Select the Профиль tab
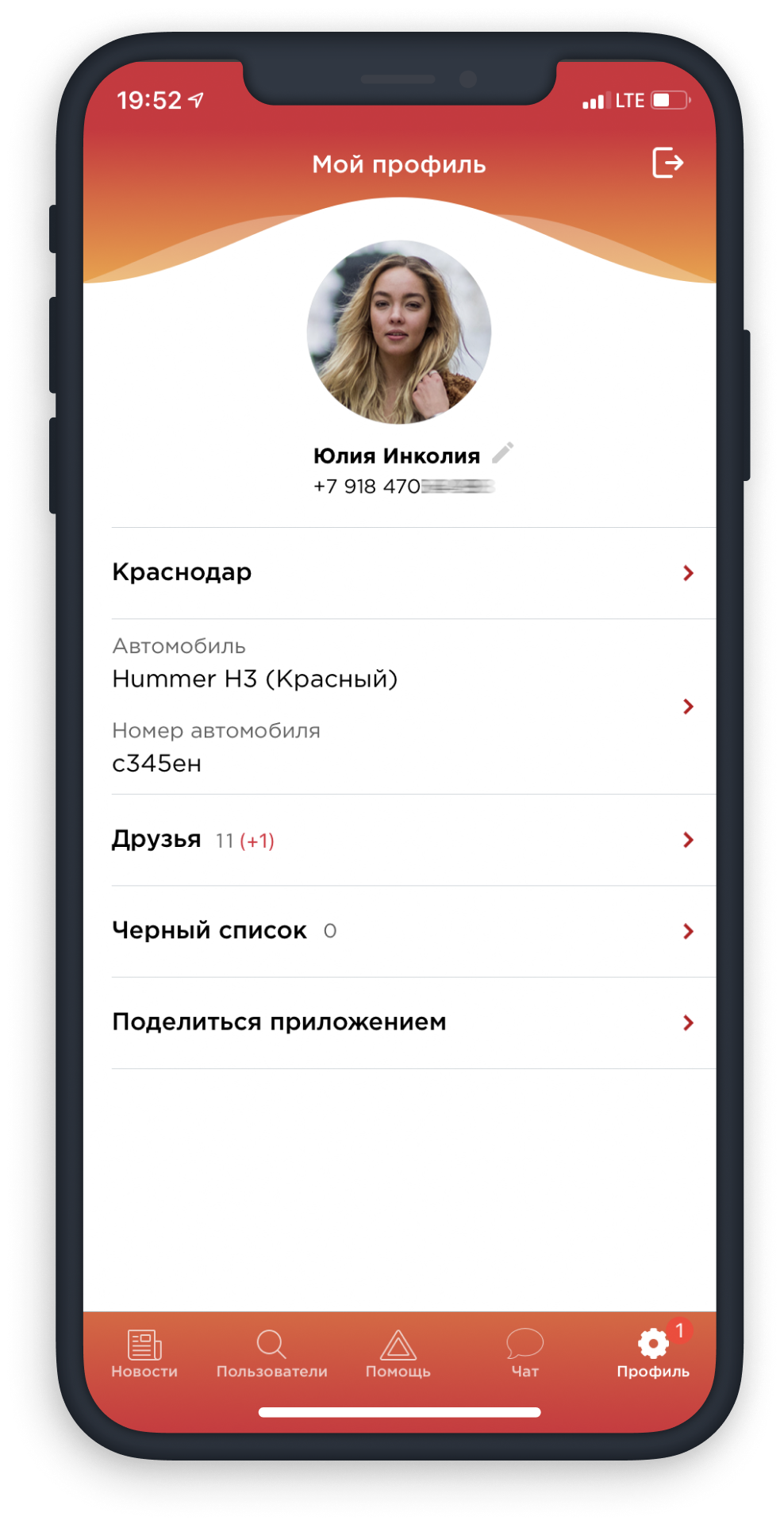This screenshot has height=1524, width=784. click(653, 1354)
